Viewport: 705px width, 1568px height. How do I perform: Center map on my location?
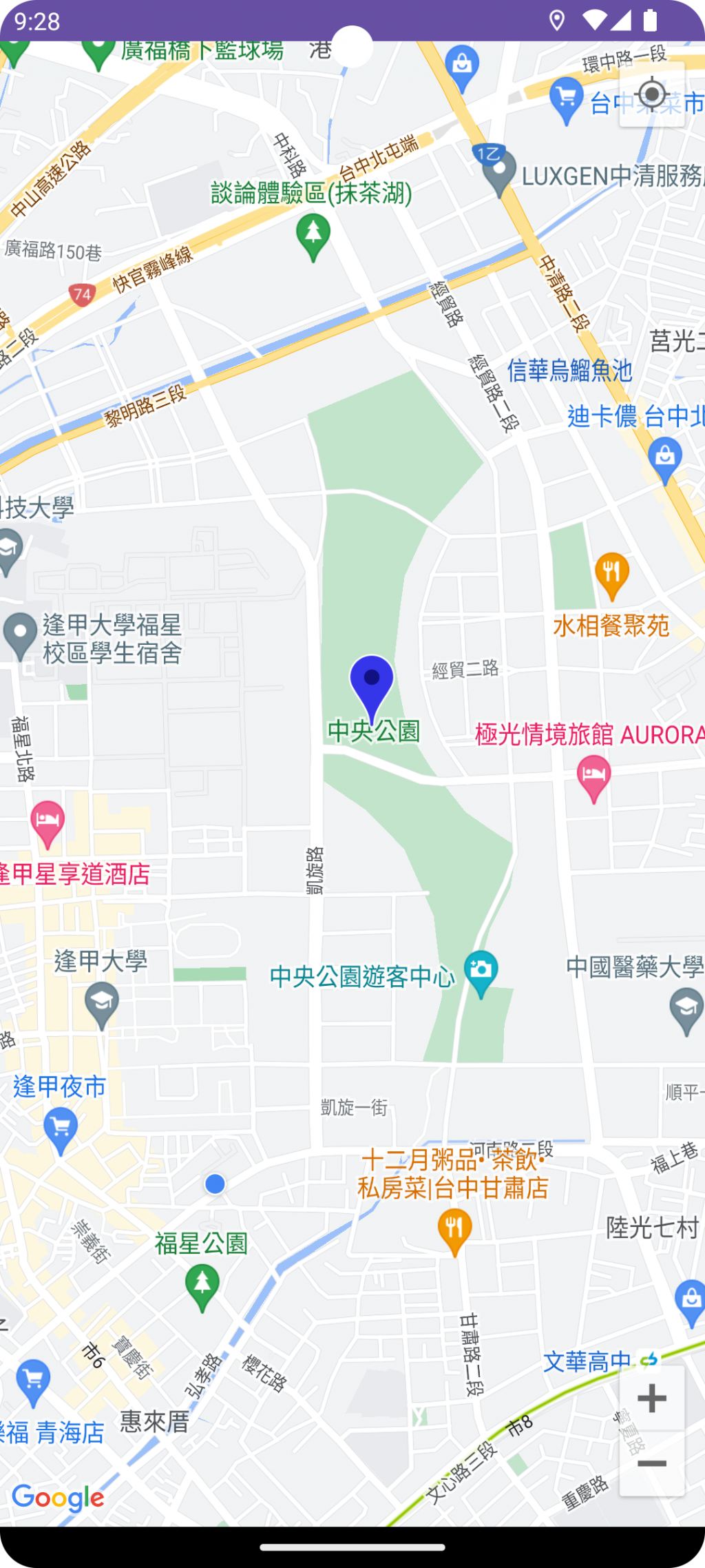(651, 94)
